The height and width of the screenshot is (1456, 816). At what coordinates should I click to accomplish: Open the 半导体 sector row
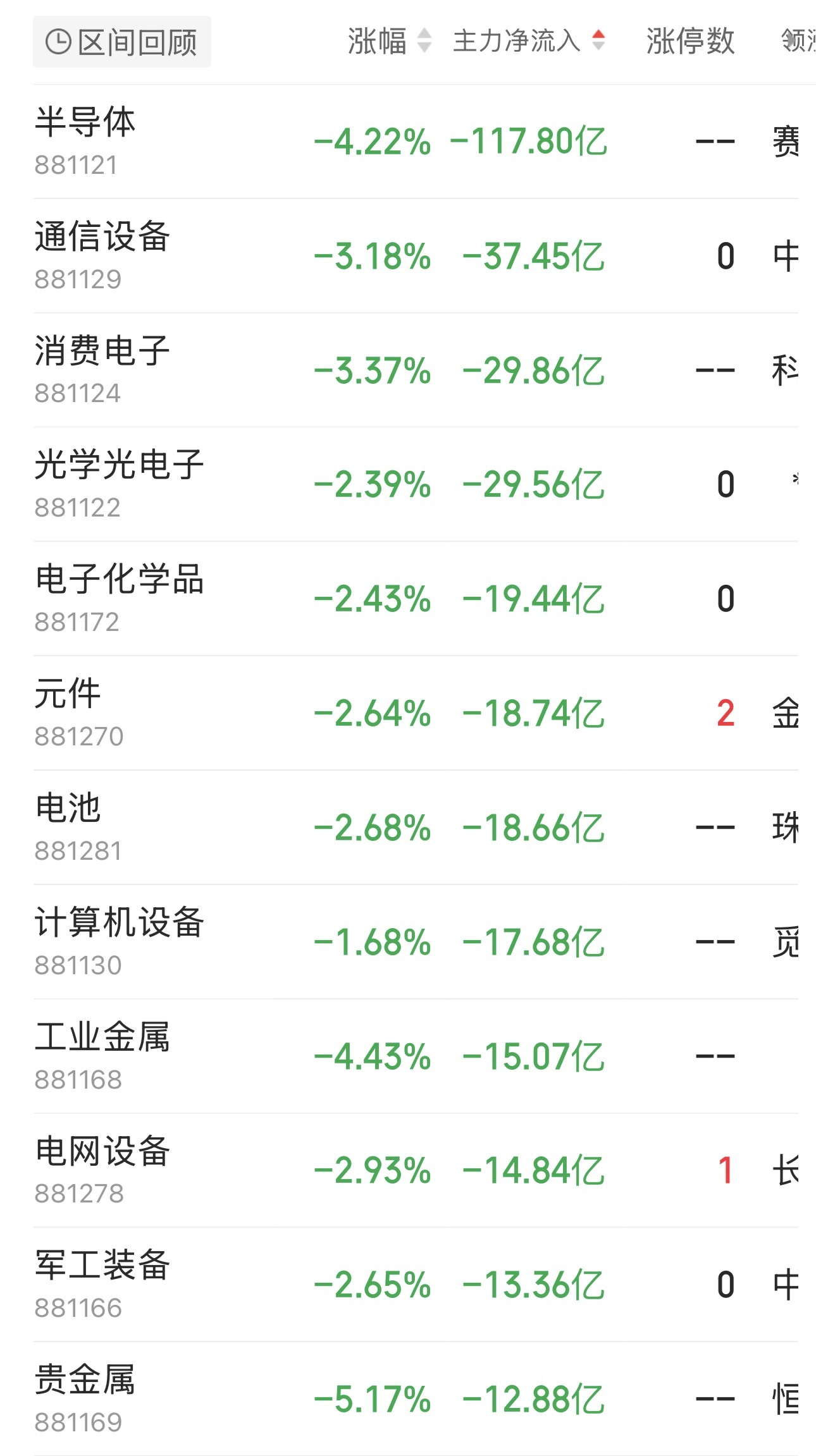click(416, 142)
